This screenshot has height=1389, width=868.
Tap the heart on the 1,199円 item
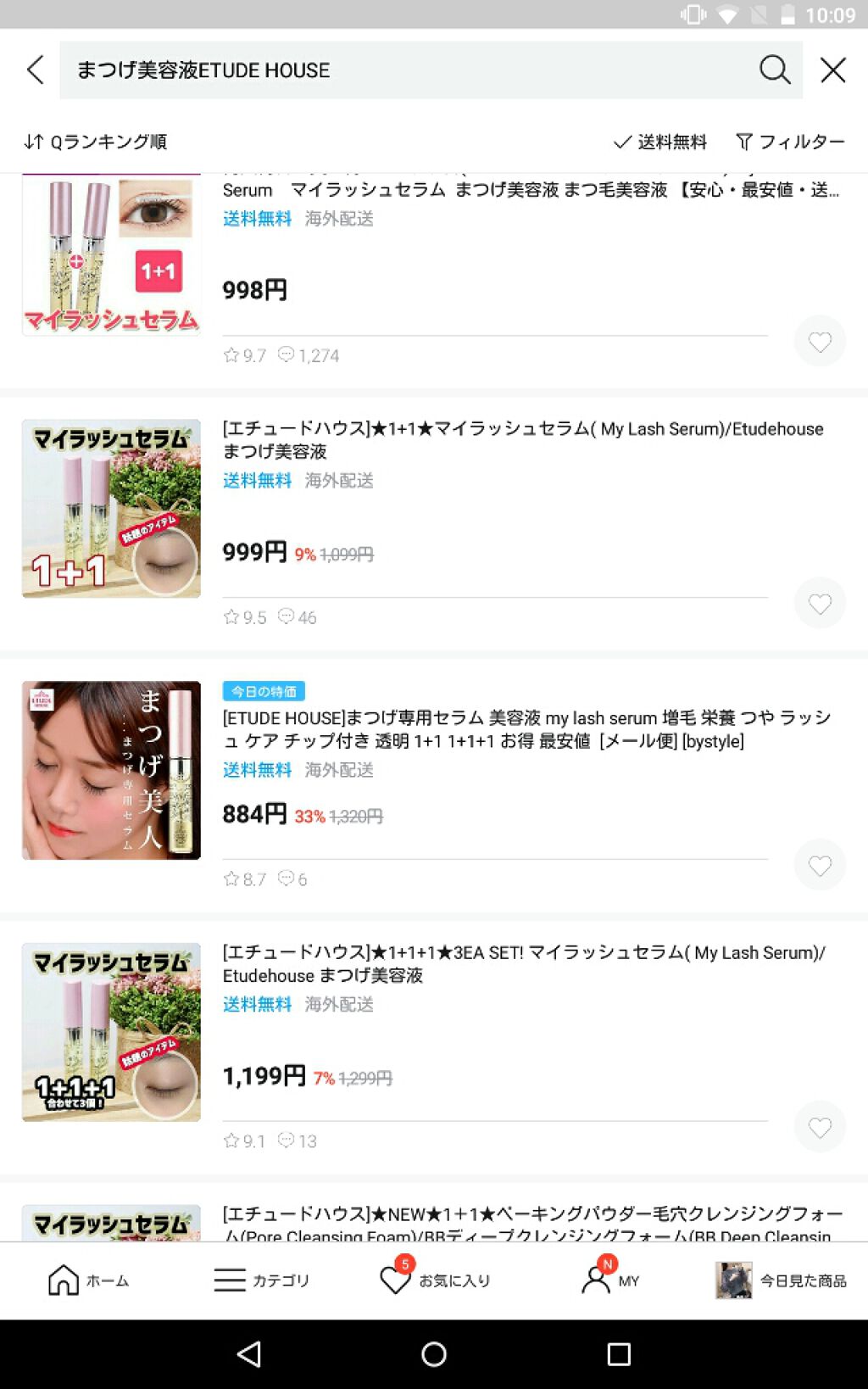coord(820,1128)
